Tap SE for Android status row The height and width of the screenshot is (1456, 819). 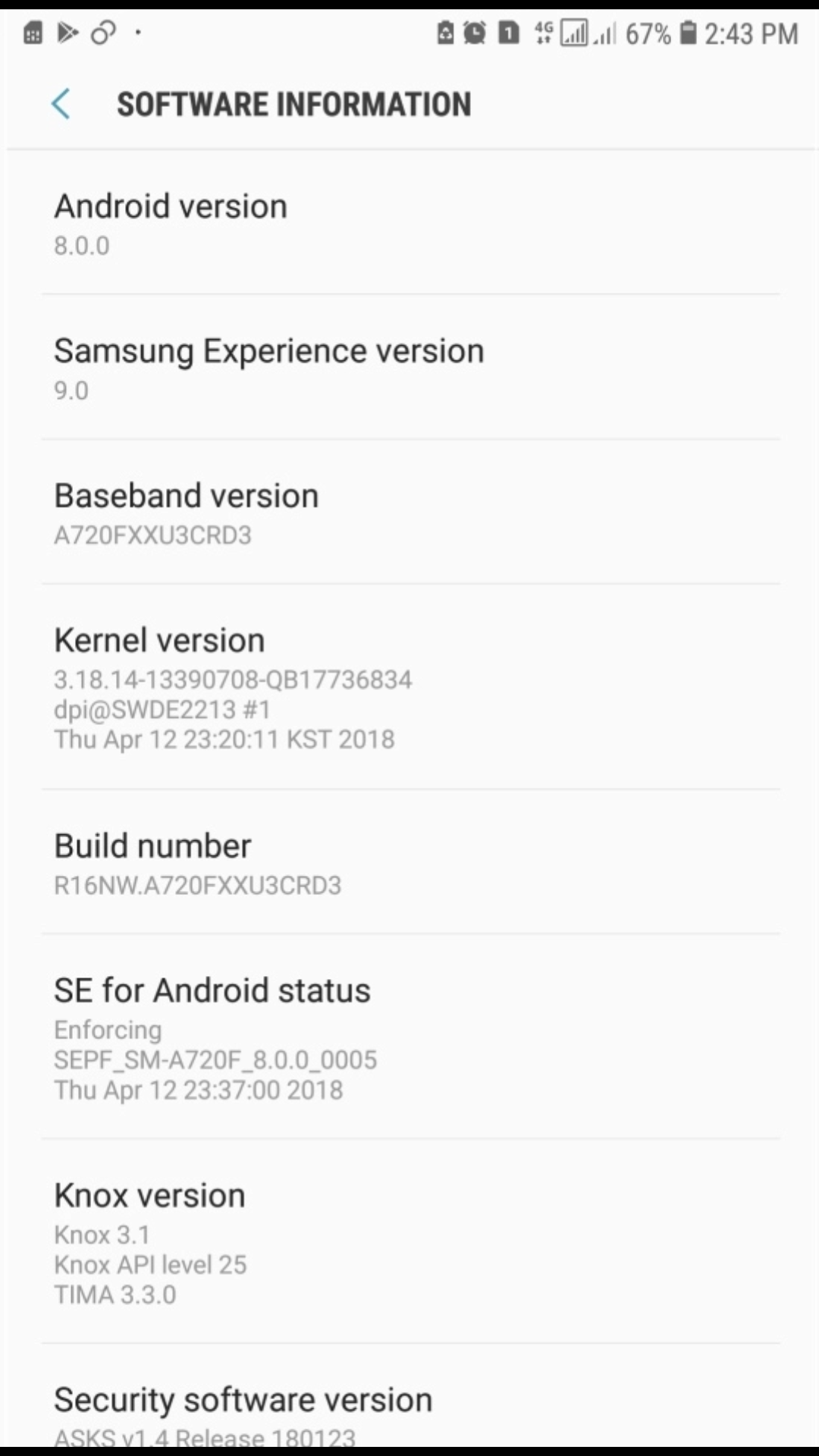(409, 1037)
